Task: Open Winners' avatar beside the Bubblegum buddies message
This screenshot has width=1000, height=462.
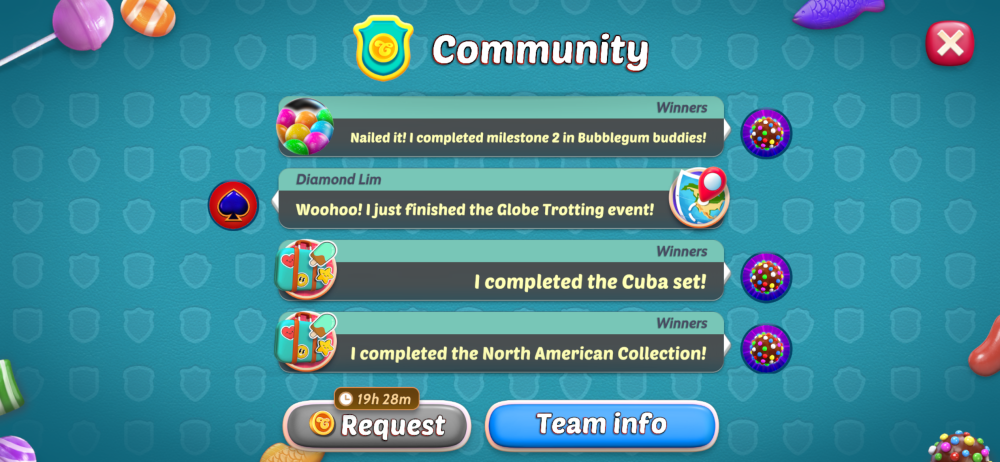Action: pos(766,133)
